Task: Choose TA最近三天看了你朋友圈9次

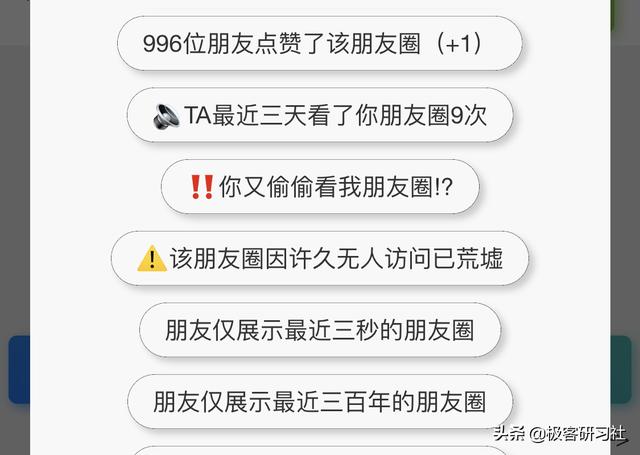Action: click(319, 115)
